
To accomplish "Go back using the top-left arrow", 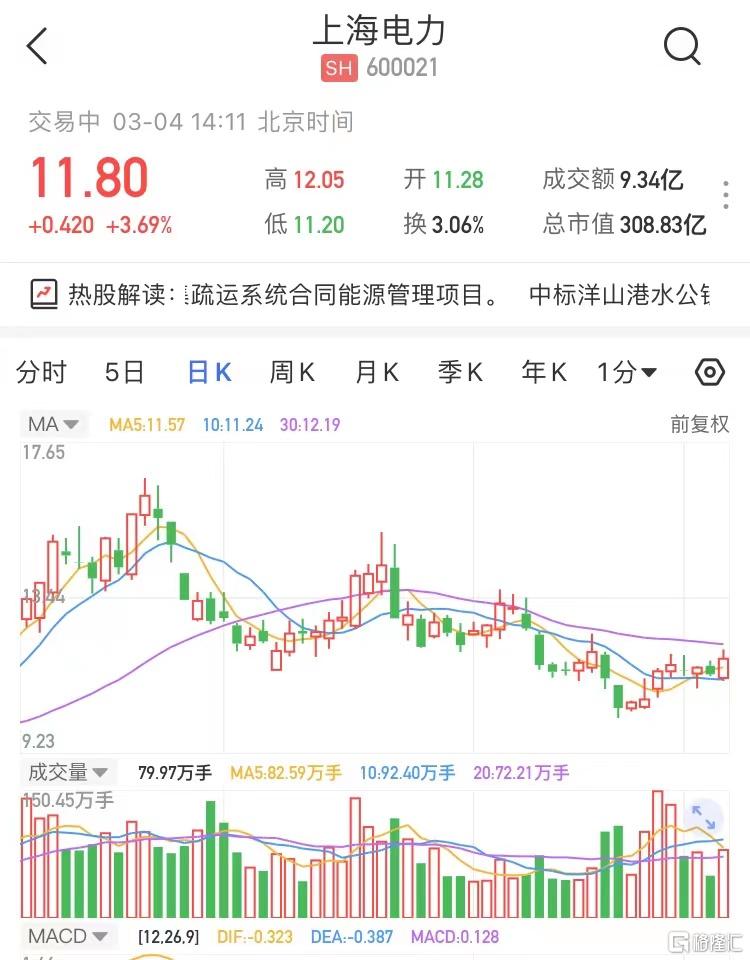I will click(38, 46).
